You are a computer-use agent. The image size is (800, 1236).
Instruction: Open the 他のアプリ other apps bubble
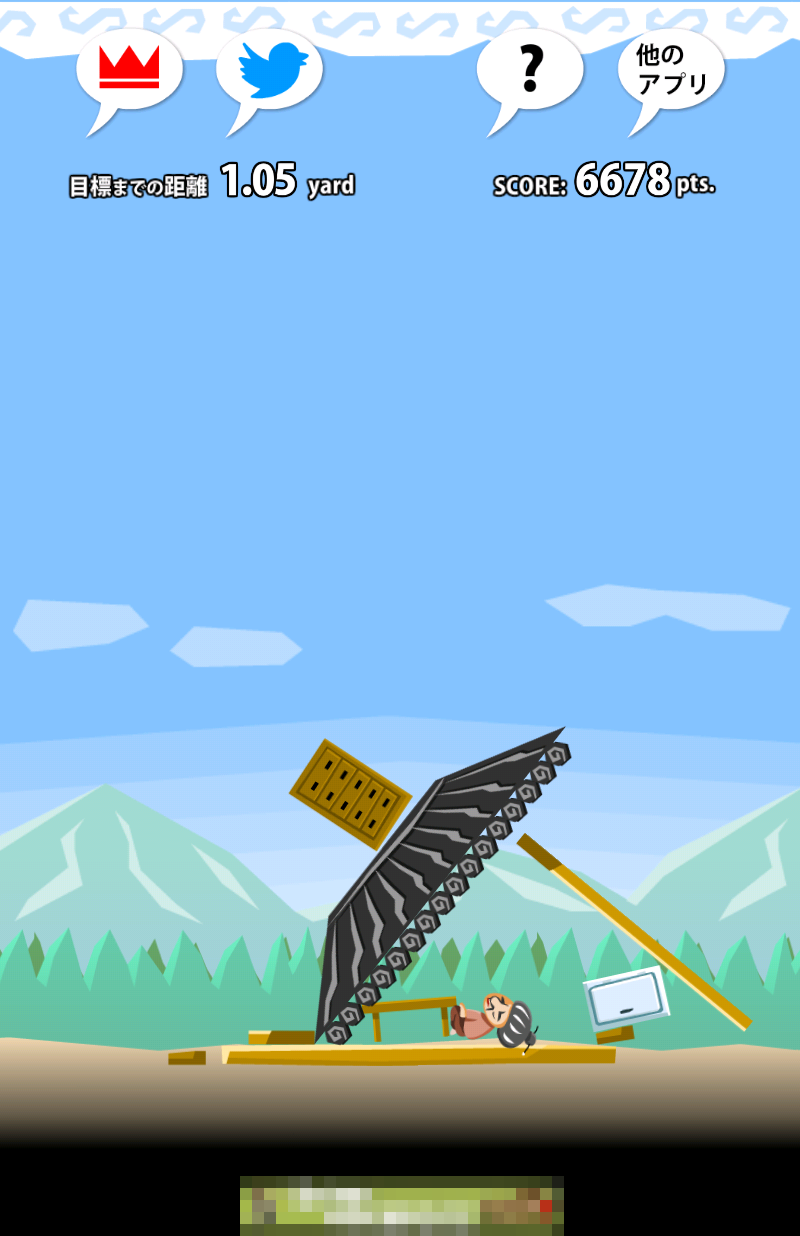click(x=671, y=70)
